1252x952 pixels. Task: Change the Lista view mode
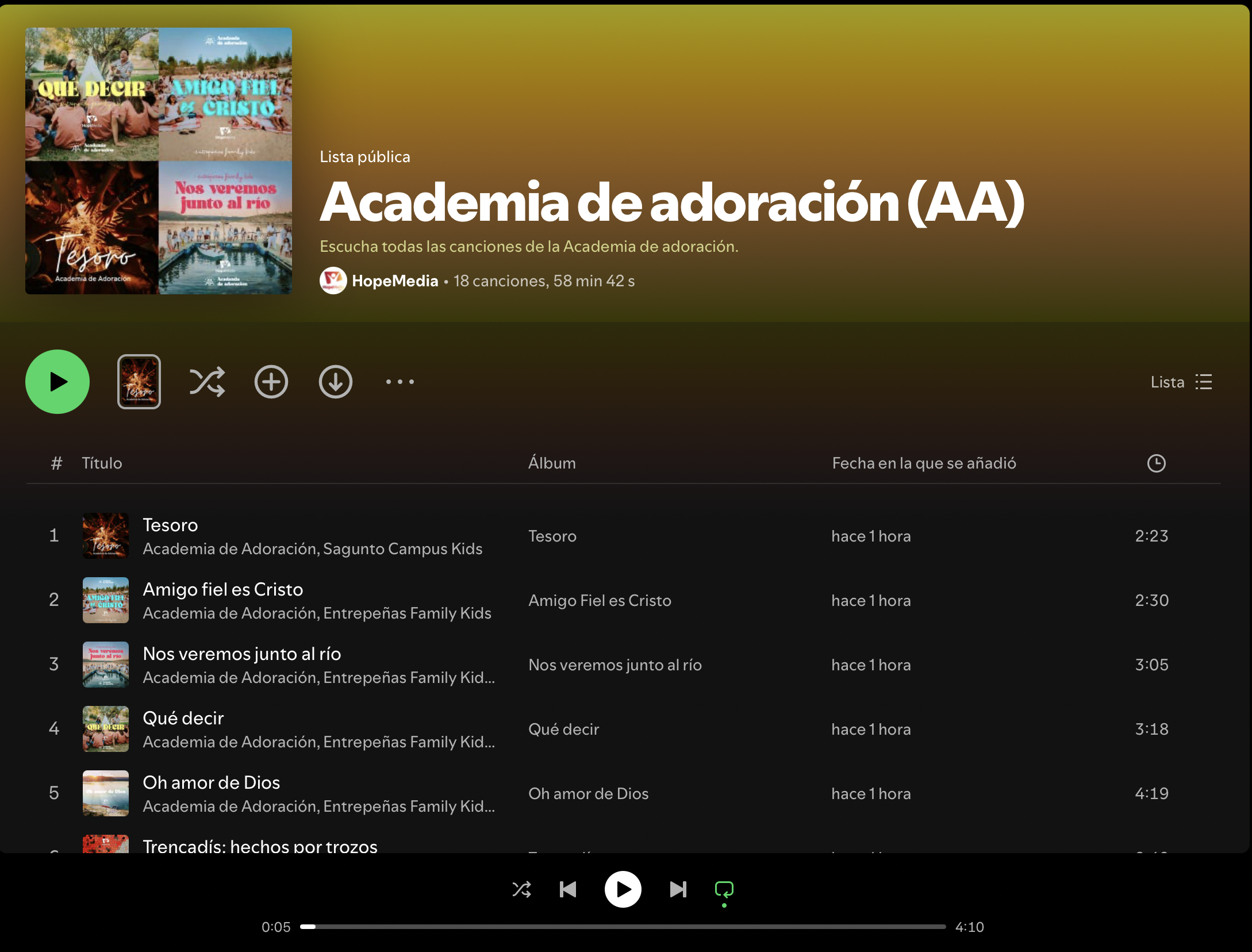coord(1181,382)
